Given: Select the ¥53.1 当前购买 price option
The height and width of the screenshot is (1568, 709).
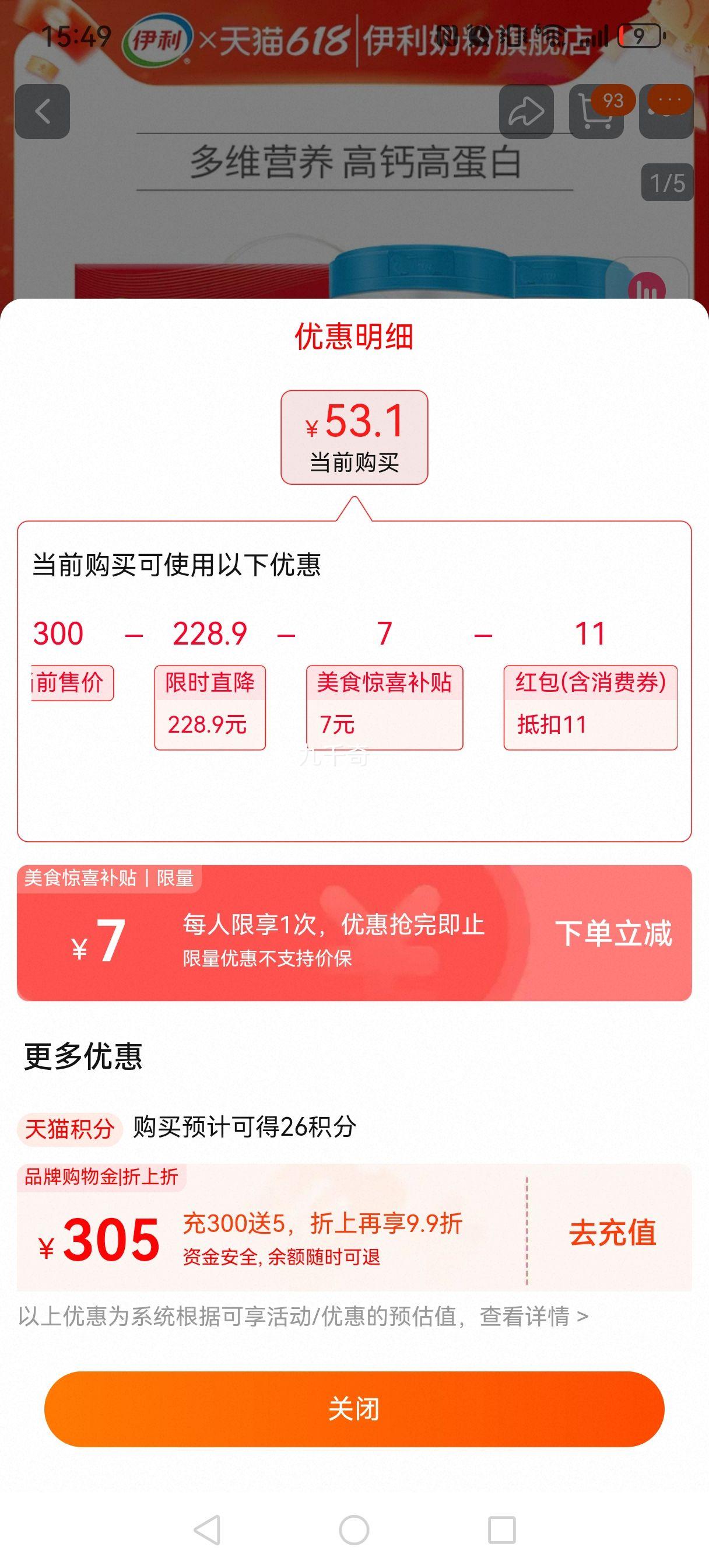Looking at the screenshot, I should click(x=353, y=437).
